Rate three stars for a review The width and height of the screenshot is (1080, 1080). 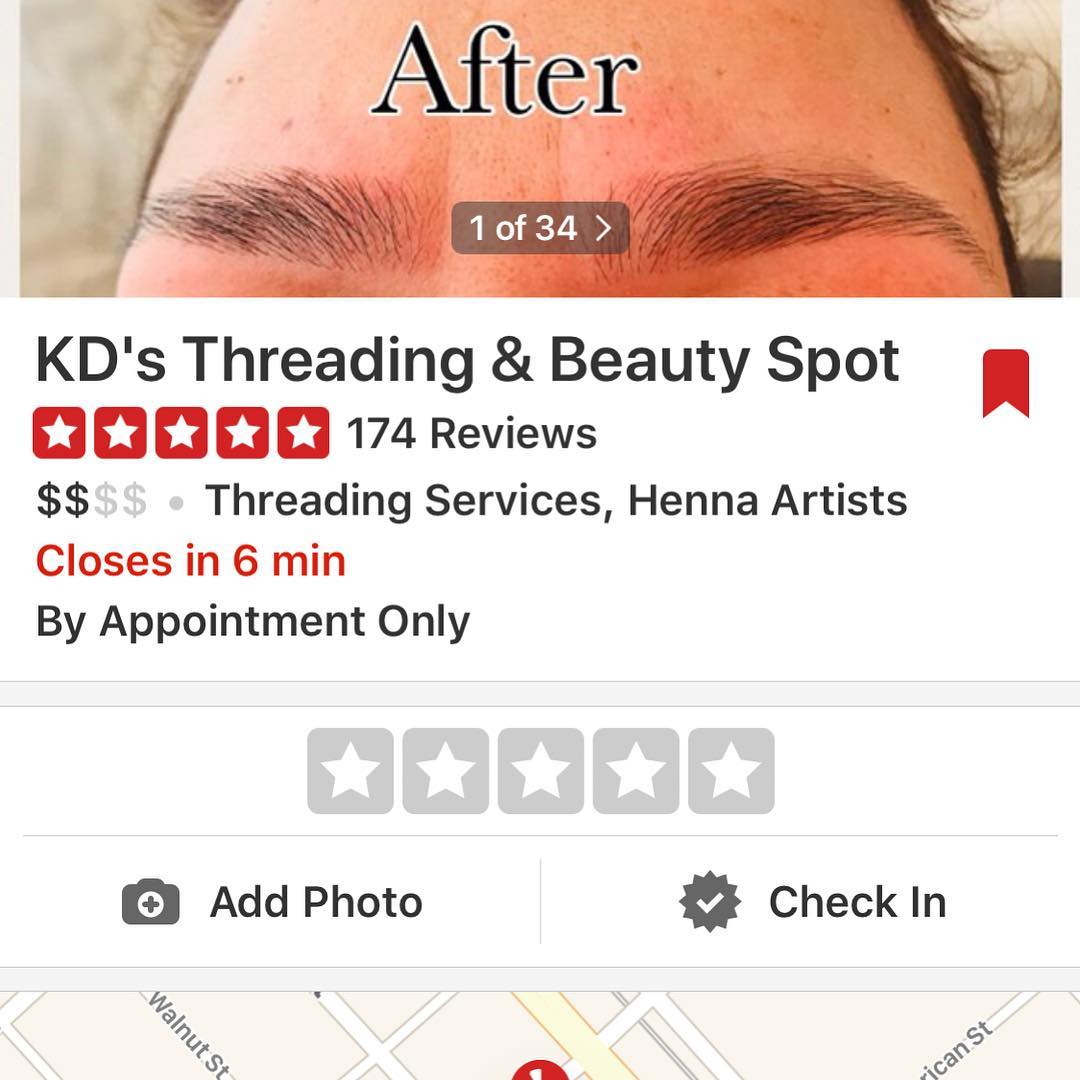click(x=540, y=771)
